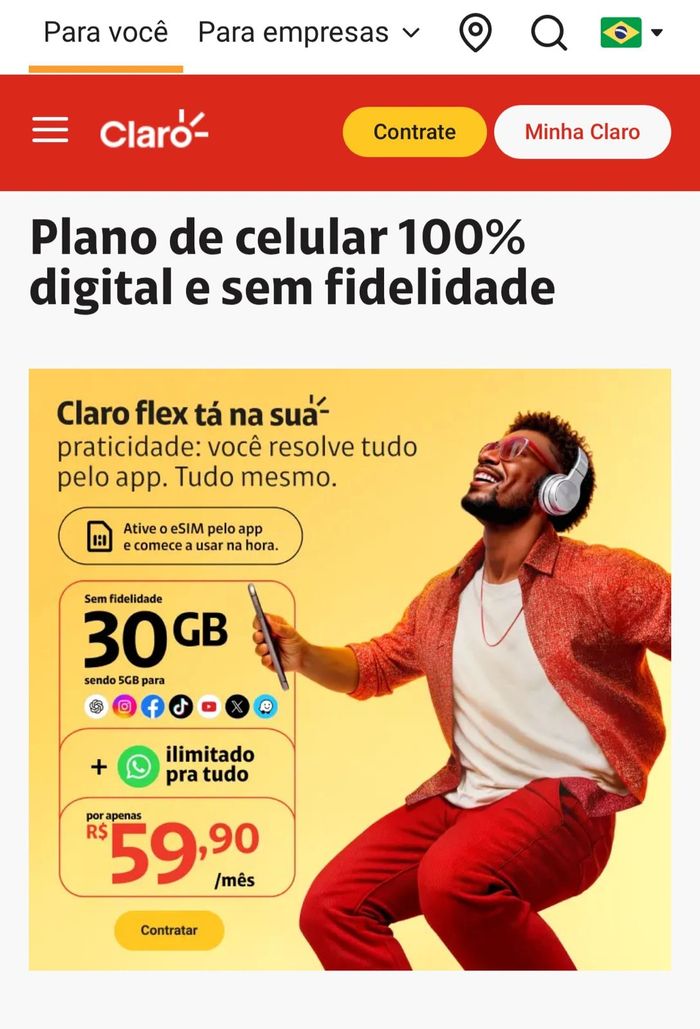700x1029 pixels.
Task: Open the Brazil flag language selector
Action: 631,33
